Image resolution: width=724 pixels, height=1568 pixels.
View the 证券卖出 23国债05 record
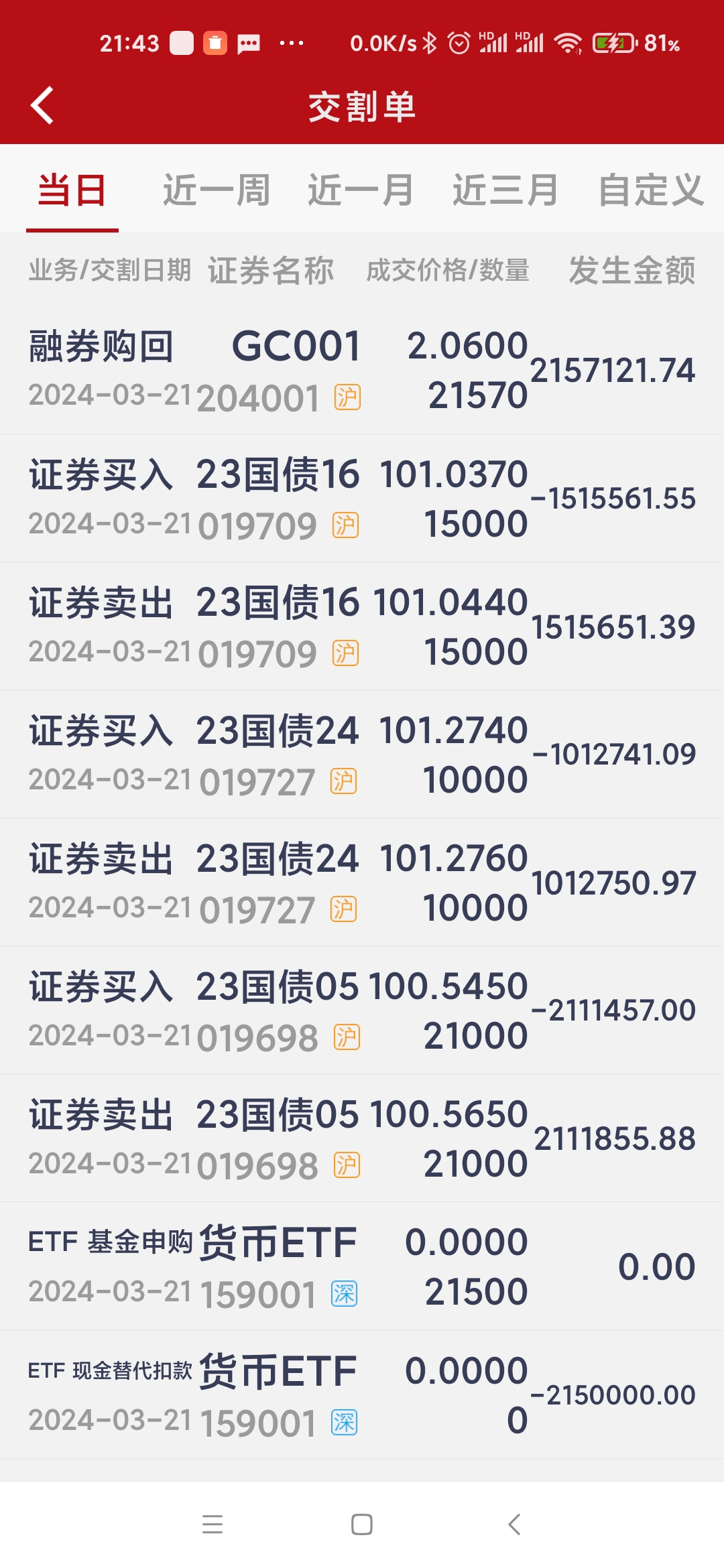coord(362,1138)
